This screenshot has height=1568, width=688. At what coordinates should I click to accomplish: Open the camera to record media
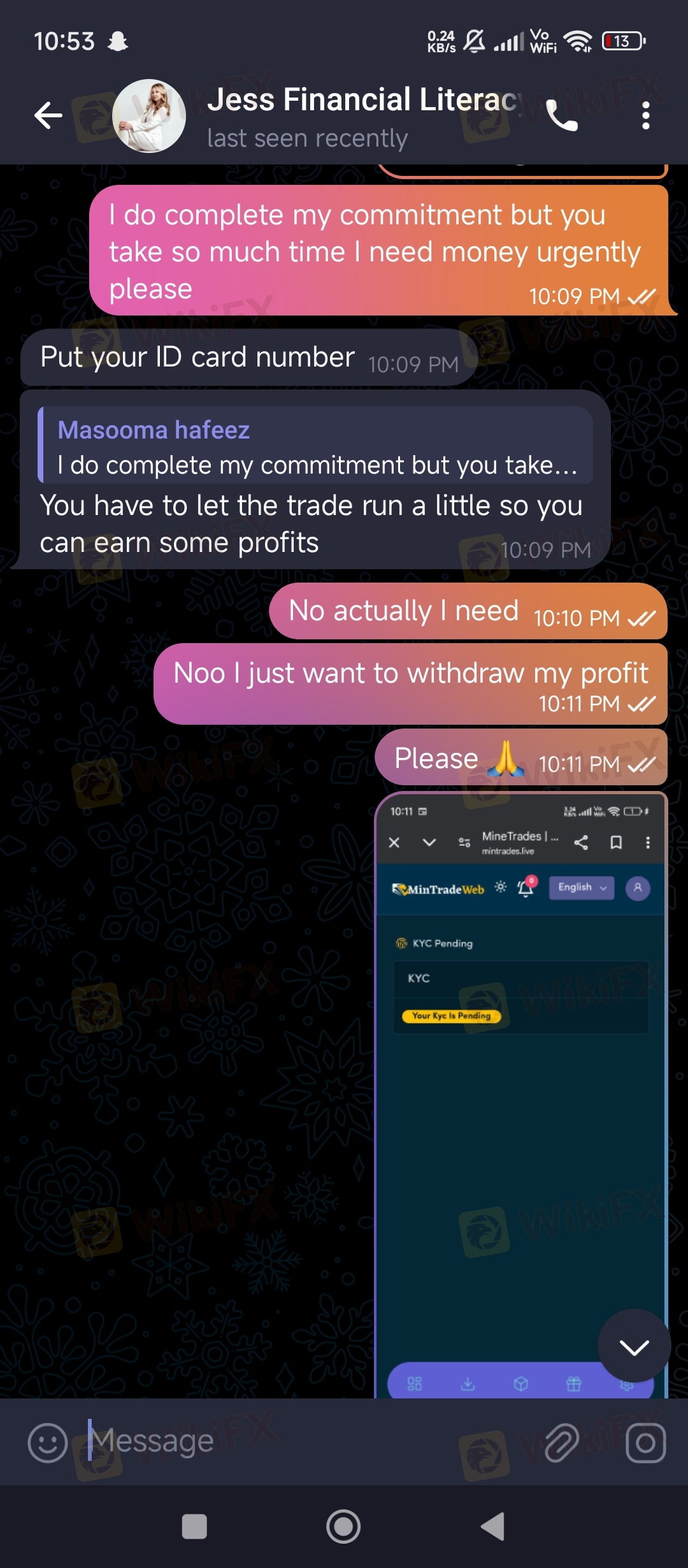tap(645, 1442)
